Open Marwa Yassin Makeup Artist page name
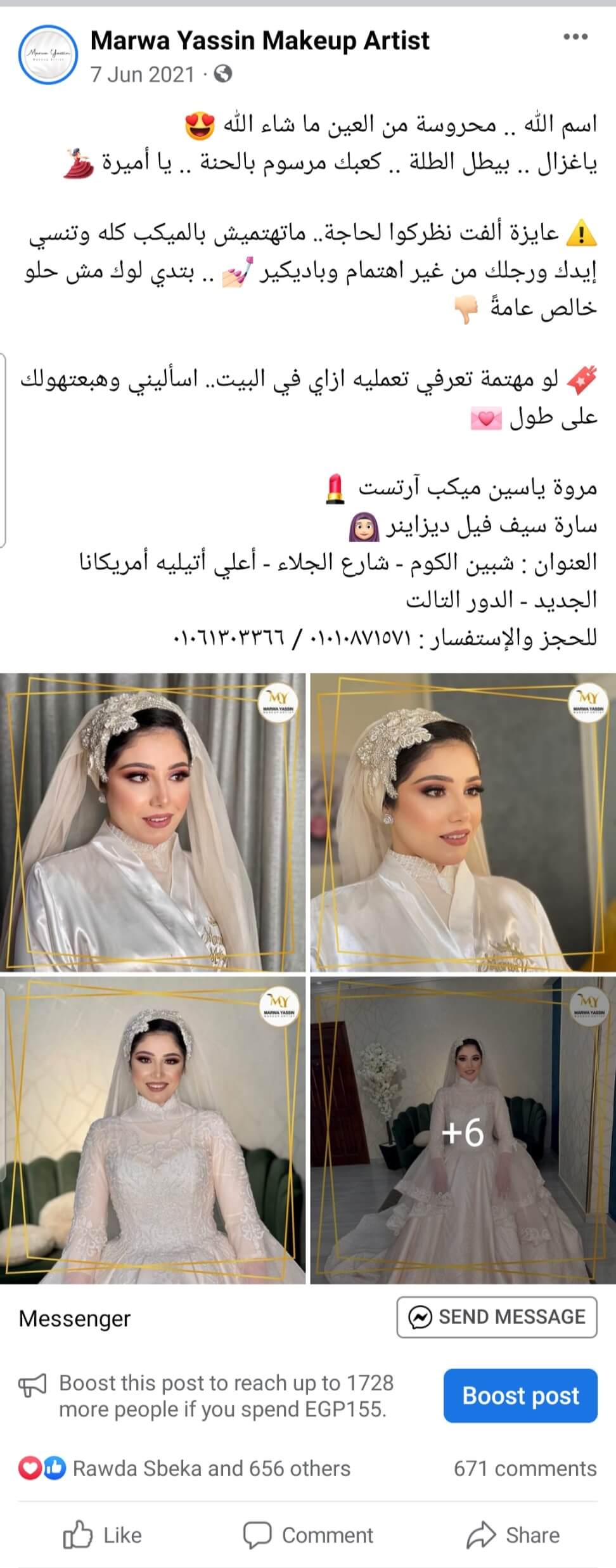 click(x=260, y=41)
